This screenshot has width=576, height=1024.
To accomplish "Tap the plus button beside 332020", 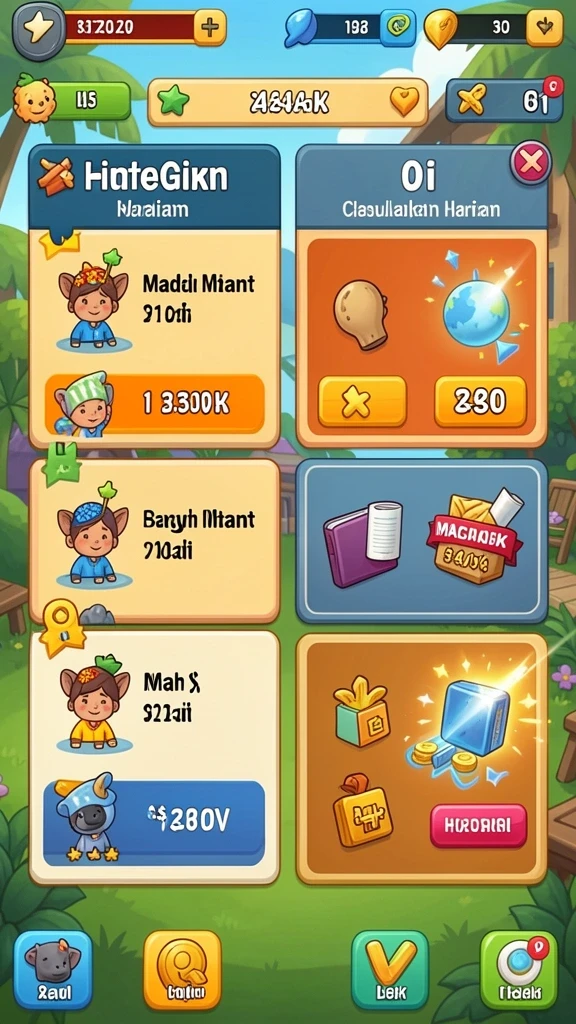I will pos(210,27).
